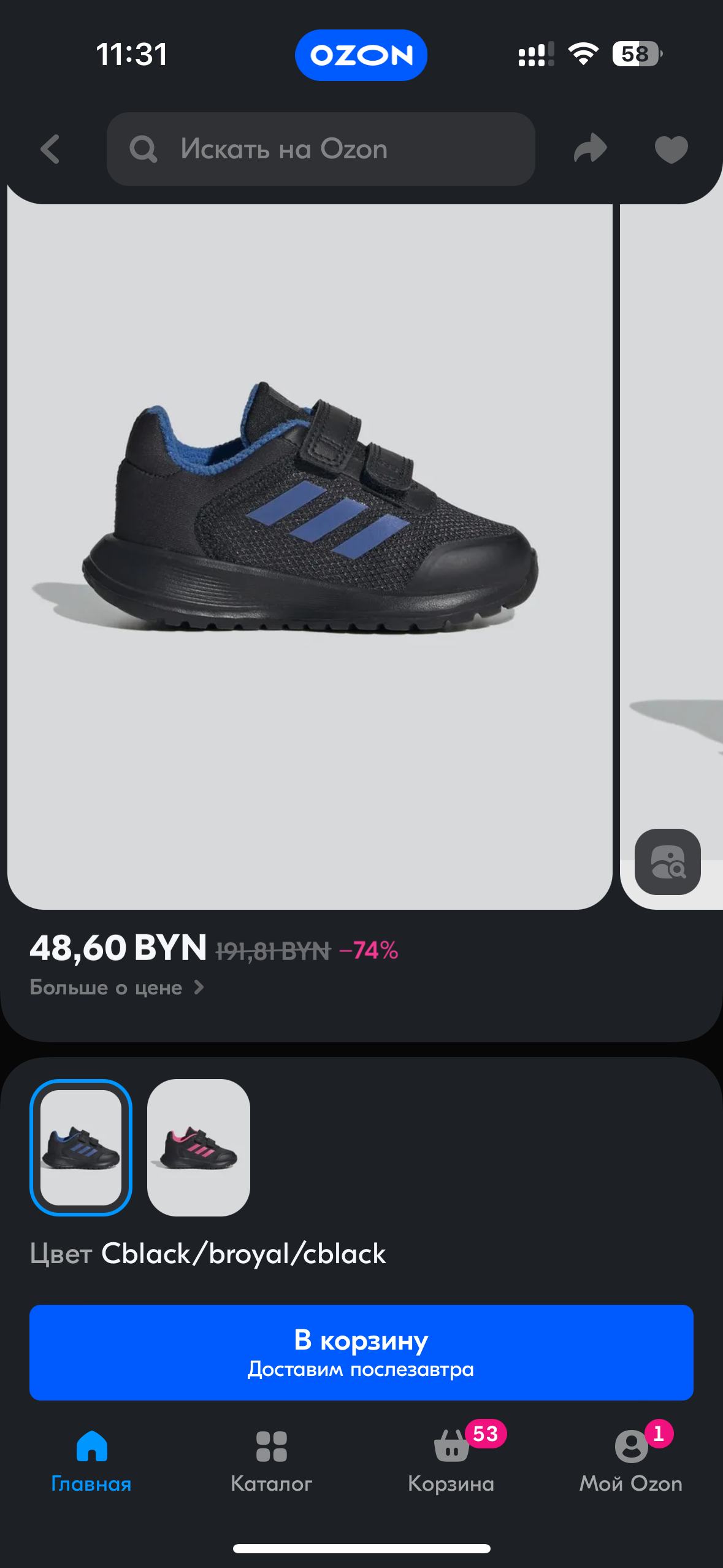
Task: Share this product
Action: click(x=590, y=149)
